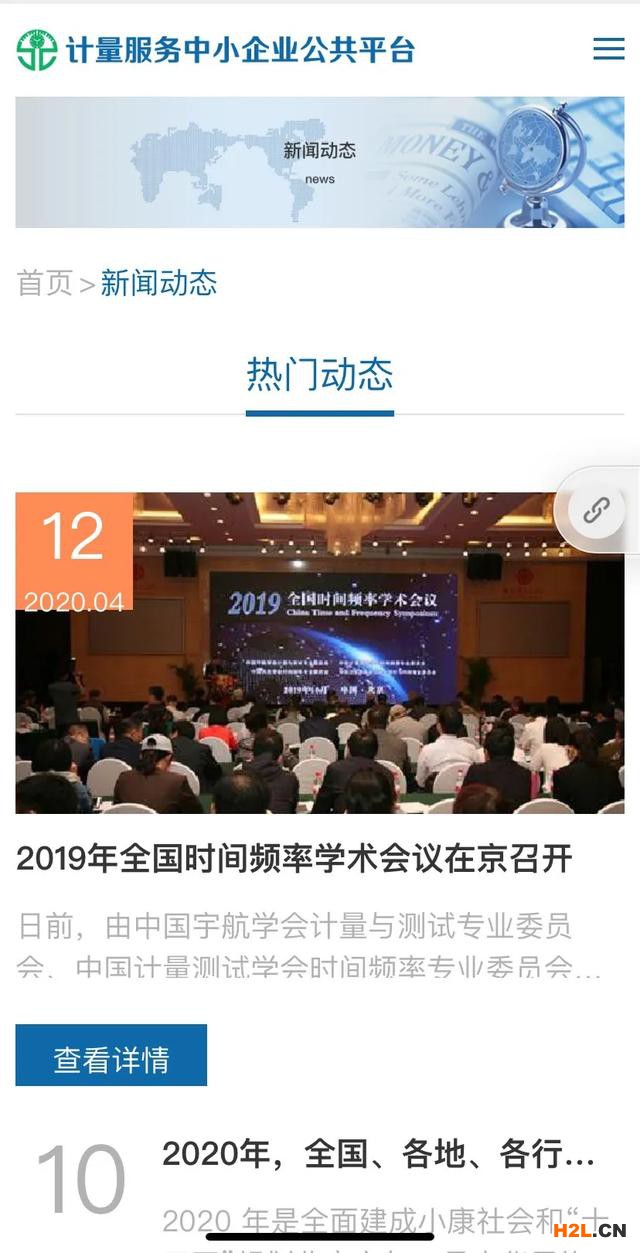Open article 2019年全国时间频率学术会议在京召开
This screenshot has width=640, height=1253.
[294, 858]
